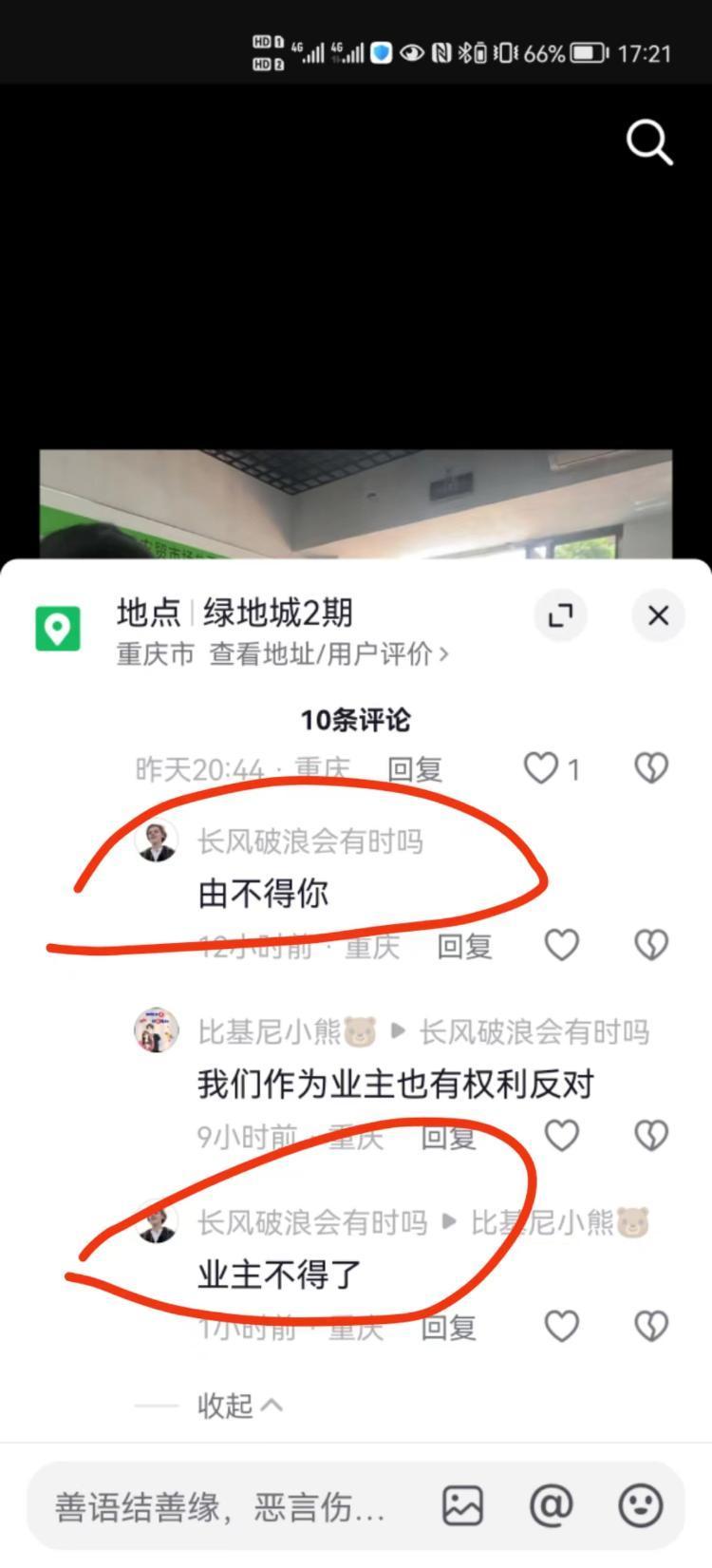This screenshot has width=712, height=1568.
Task: Open search at top of video
Action: coord(649,143)
